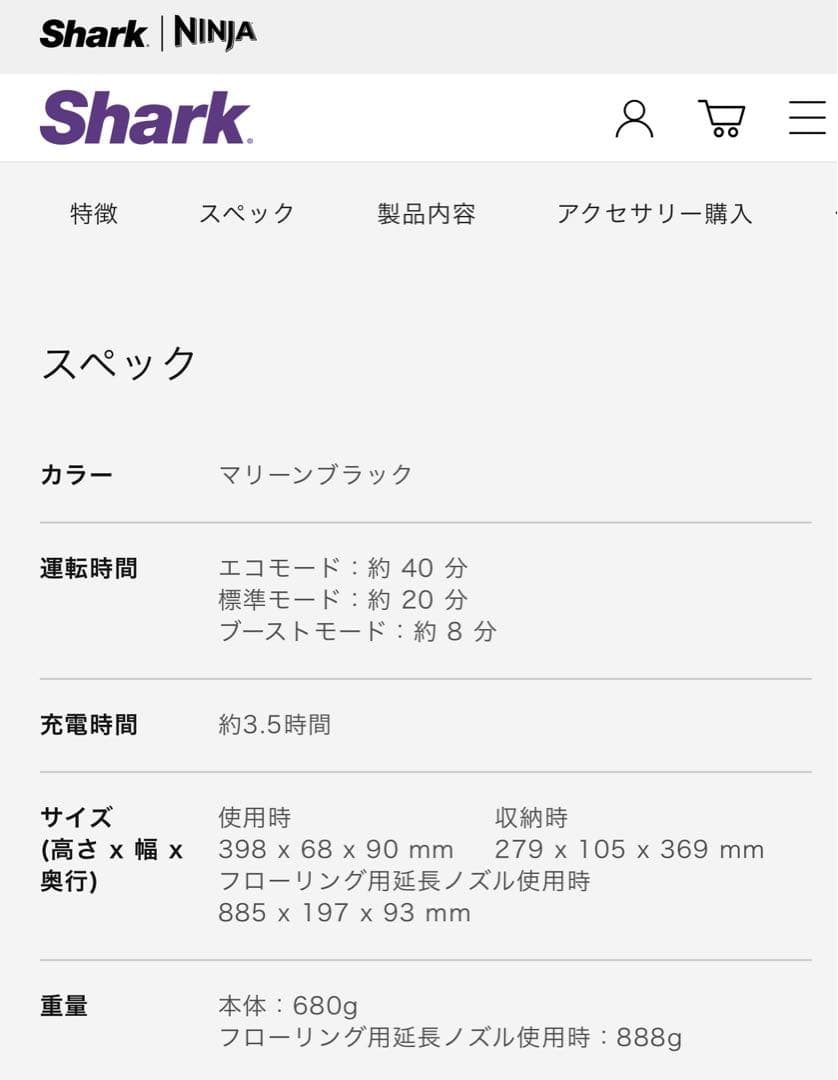Open the cart basket icon in header

tap(720, 118)
